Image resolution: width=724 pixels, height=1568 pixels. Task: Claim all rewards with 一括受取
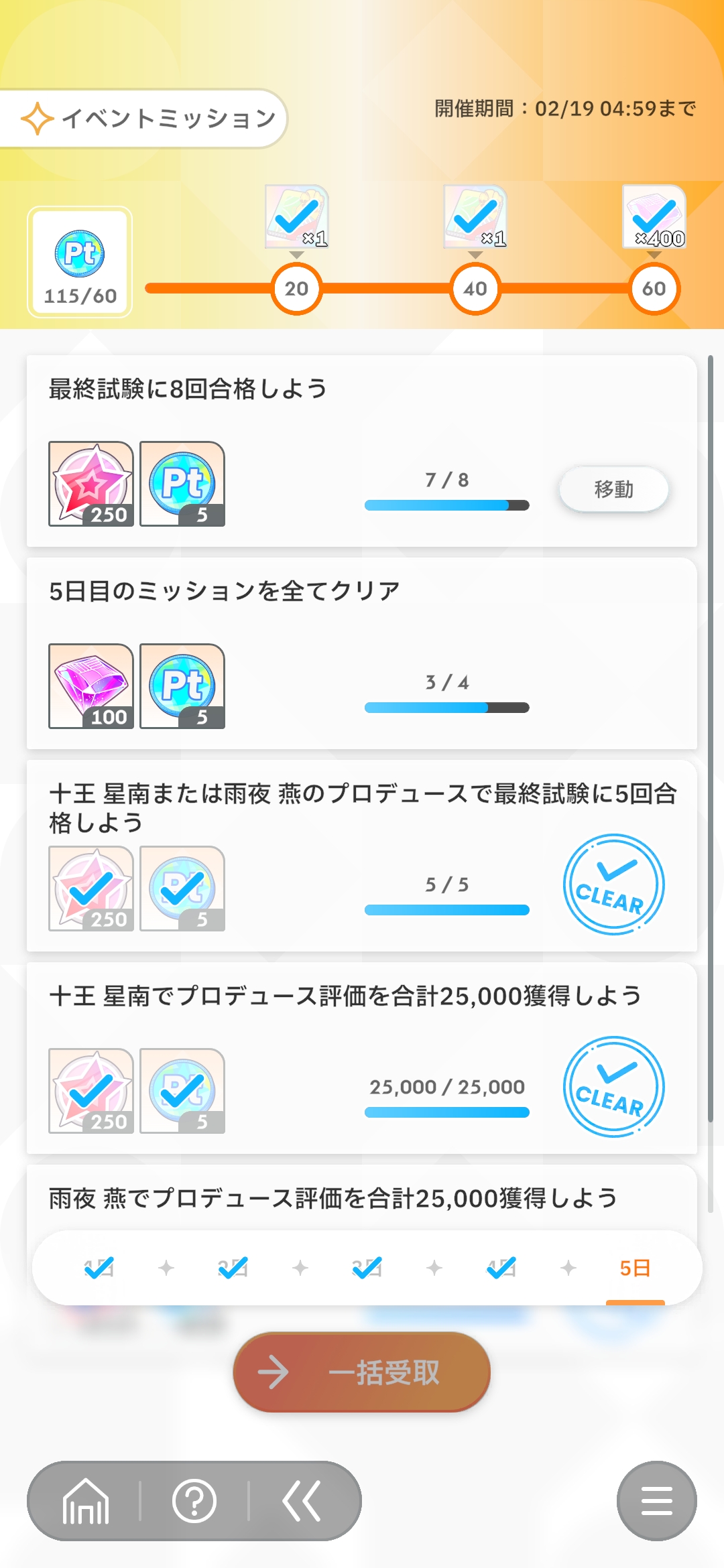pyautogui.click(x=361, y=1372)
